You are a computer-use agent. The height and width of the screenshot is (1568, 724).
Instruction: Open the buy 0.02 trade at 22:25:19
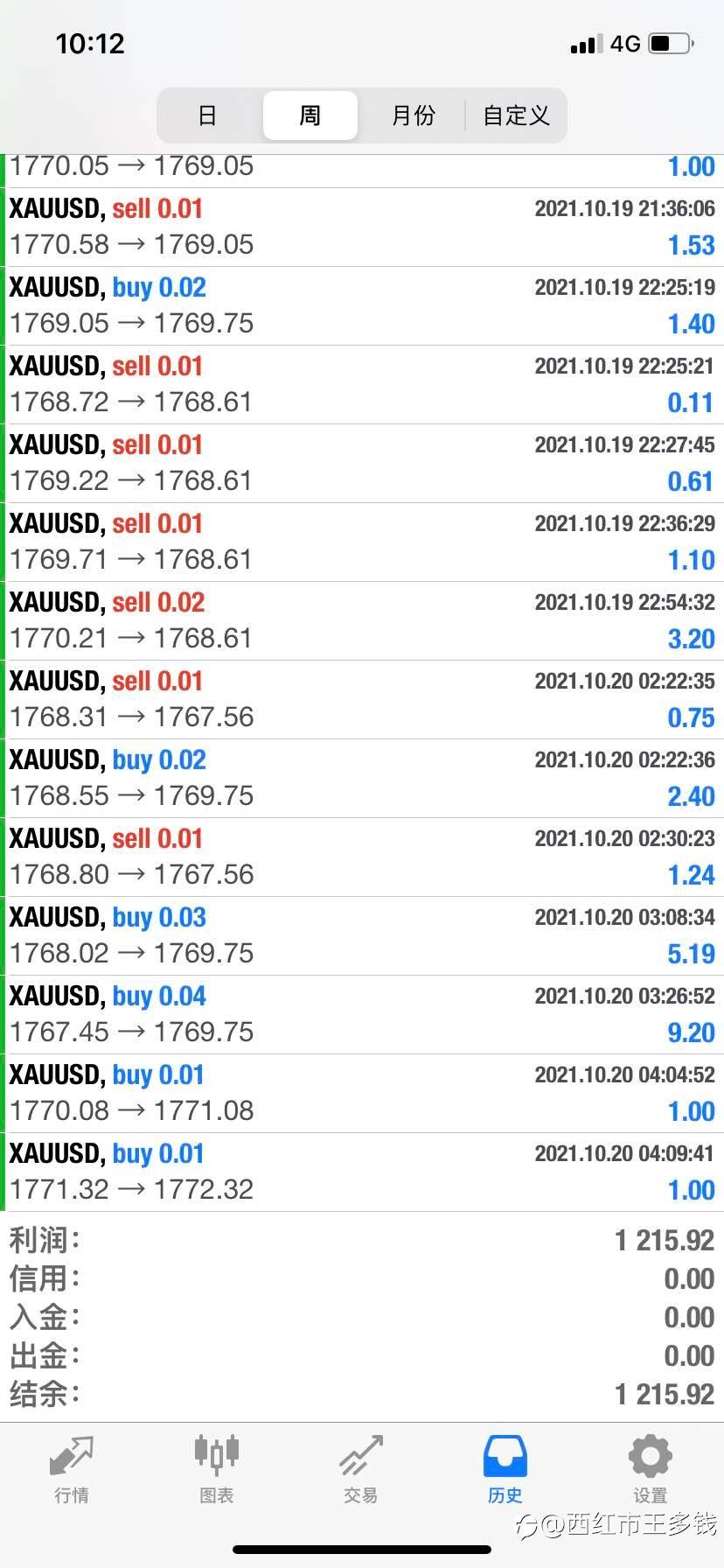(x=362, y=306)
